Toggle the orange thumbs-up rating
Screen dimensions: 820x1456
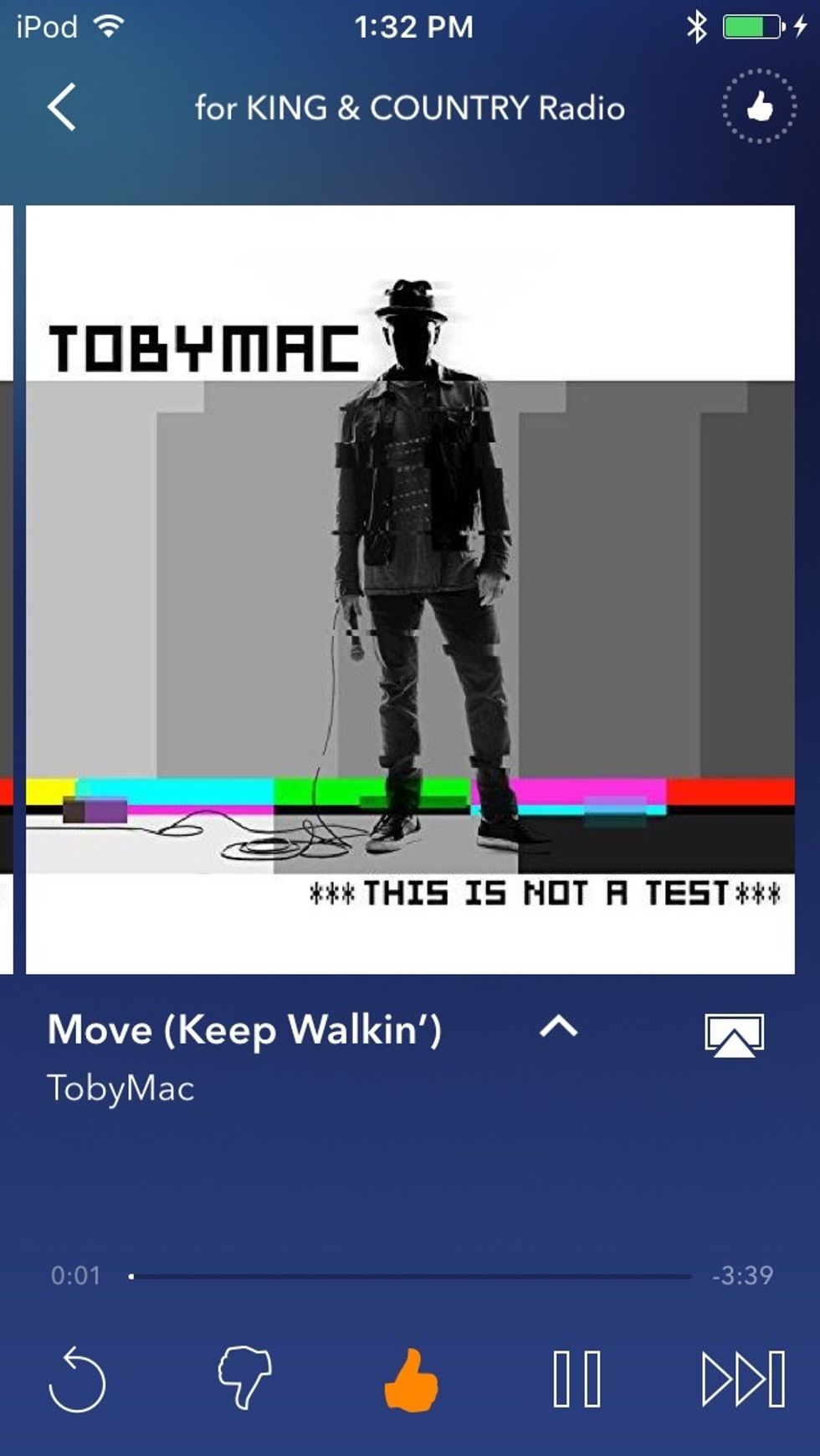click(x=411, y=1380)
